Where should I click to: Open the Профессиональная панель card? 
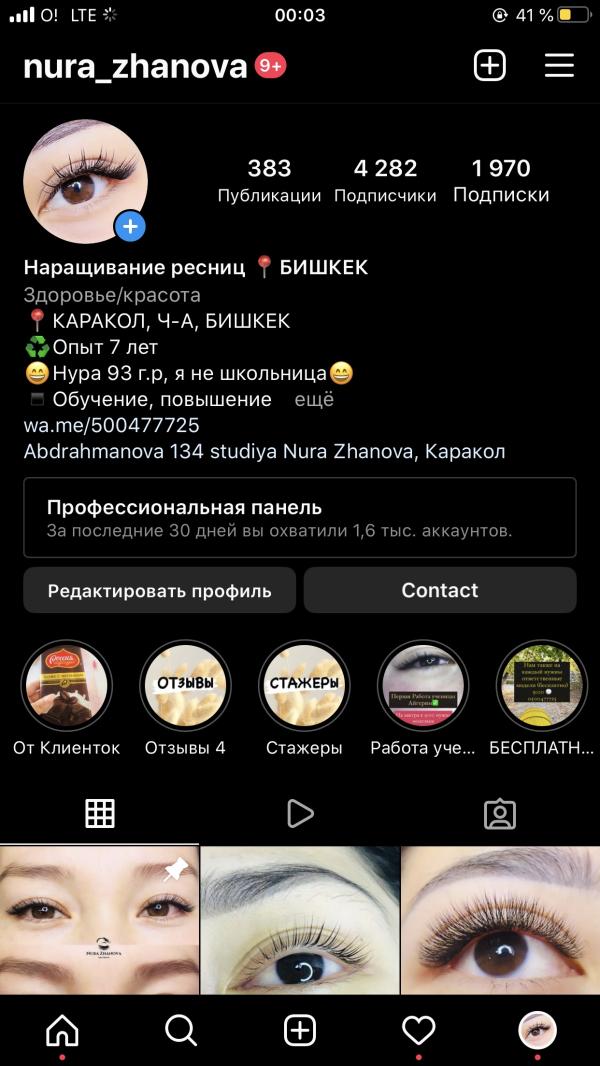coord(300,517)
